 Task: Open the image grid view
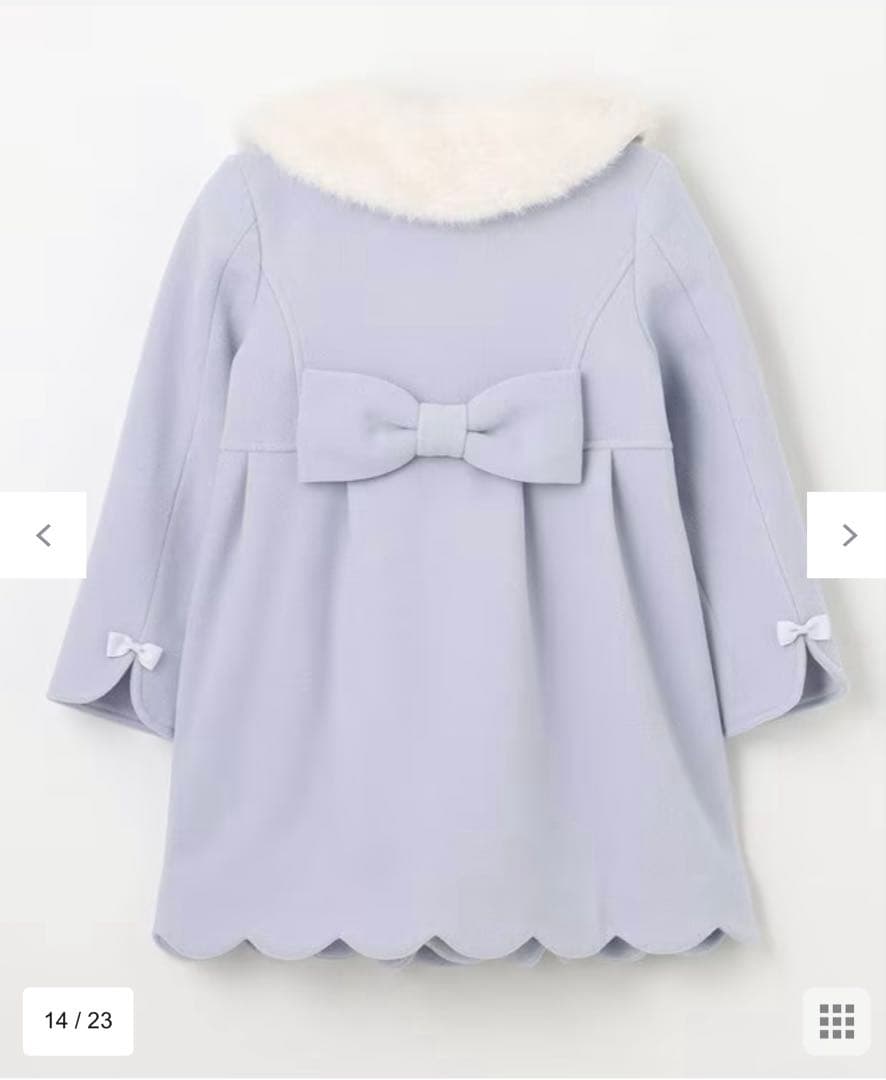836,1021
